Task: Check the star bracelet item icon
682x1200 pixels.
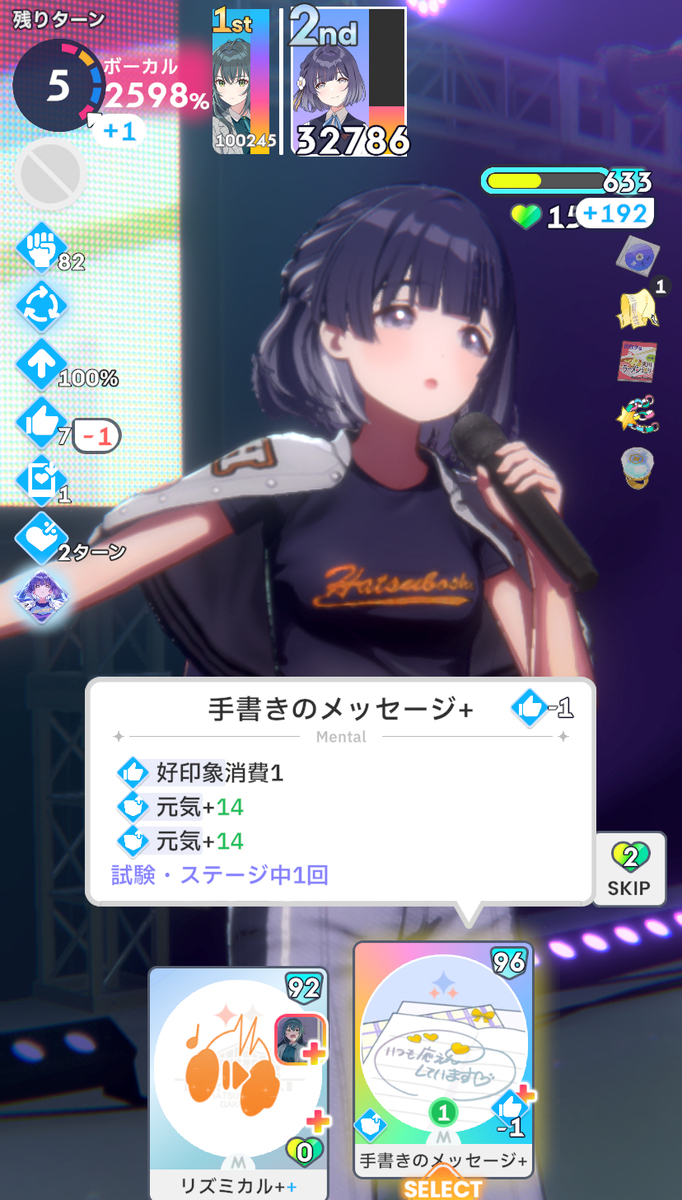Action: pos(637,414)
